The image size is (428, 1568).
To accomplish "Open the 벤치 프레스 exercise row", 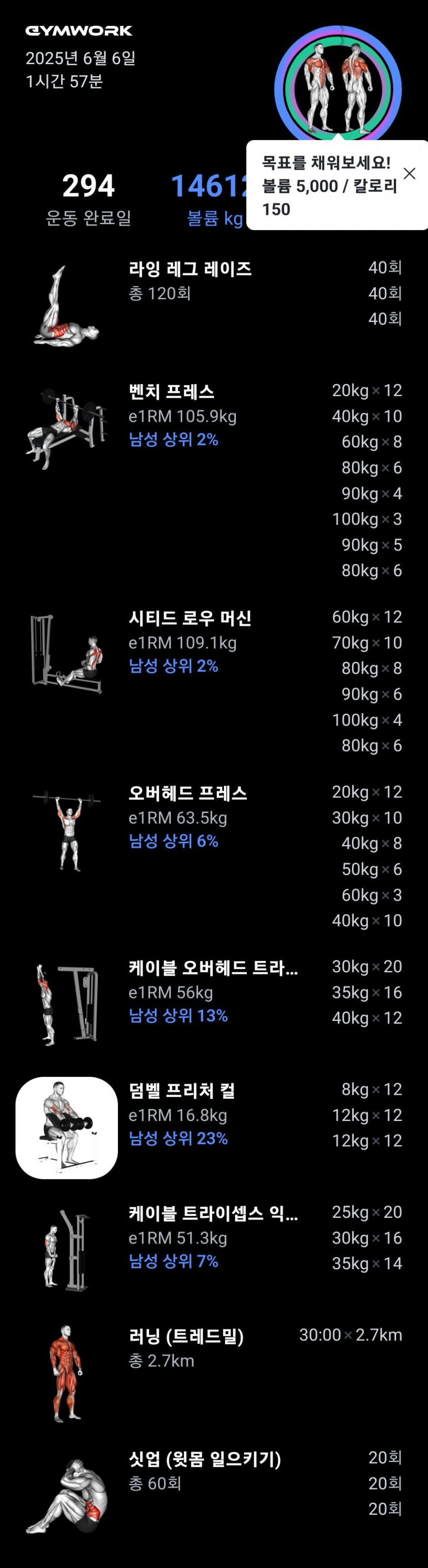I will (171, 392).
